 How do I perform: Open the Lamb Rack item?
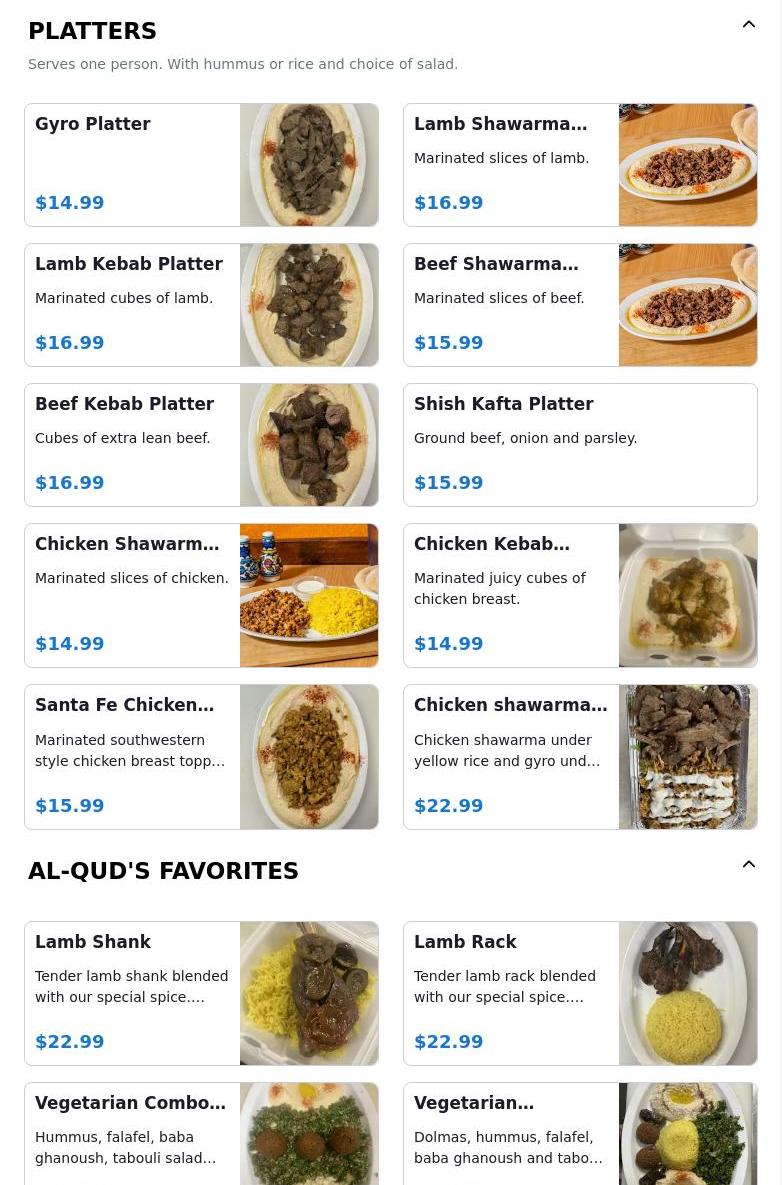[x=580, y=993]
